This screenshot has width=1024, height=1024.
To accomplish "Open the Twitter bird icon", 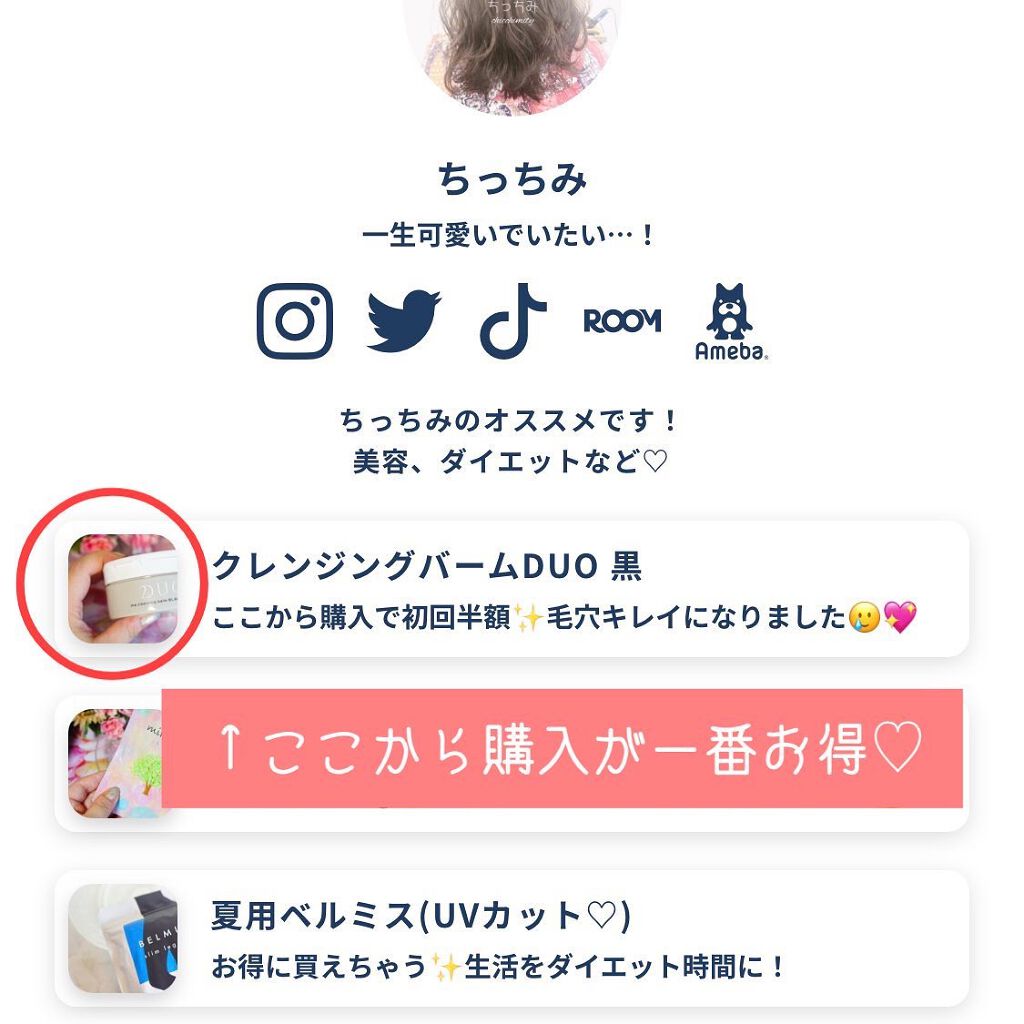I will (x=404, y=321).
